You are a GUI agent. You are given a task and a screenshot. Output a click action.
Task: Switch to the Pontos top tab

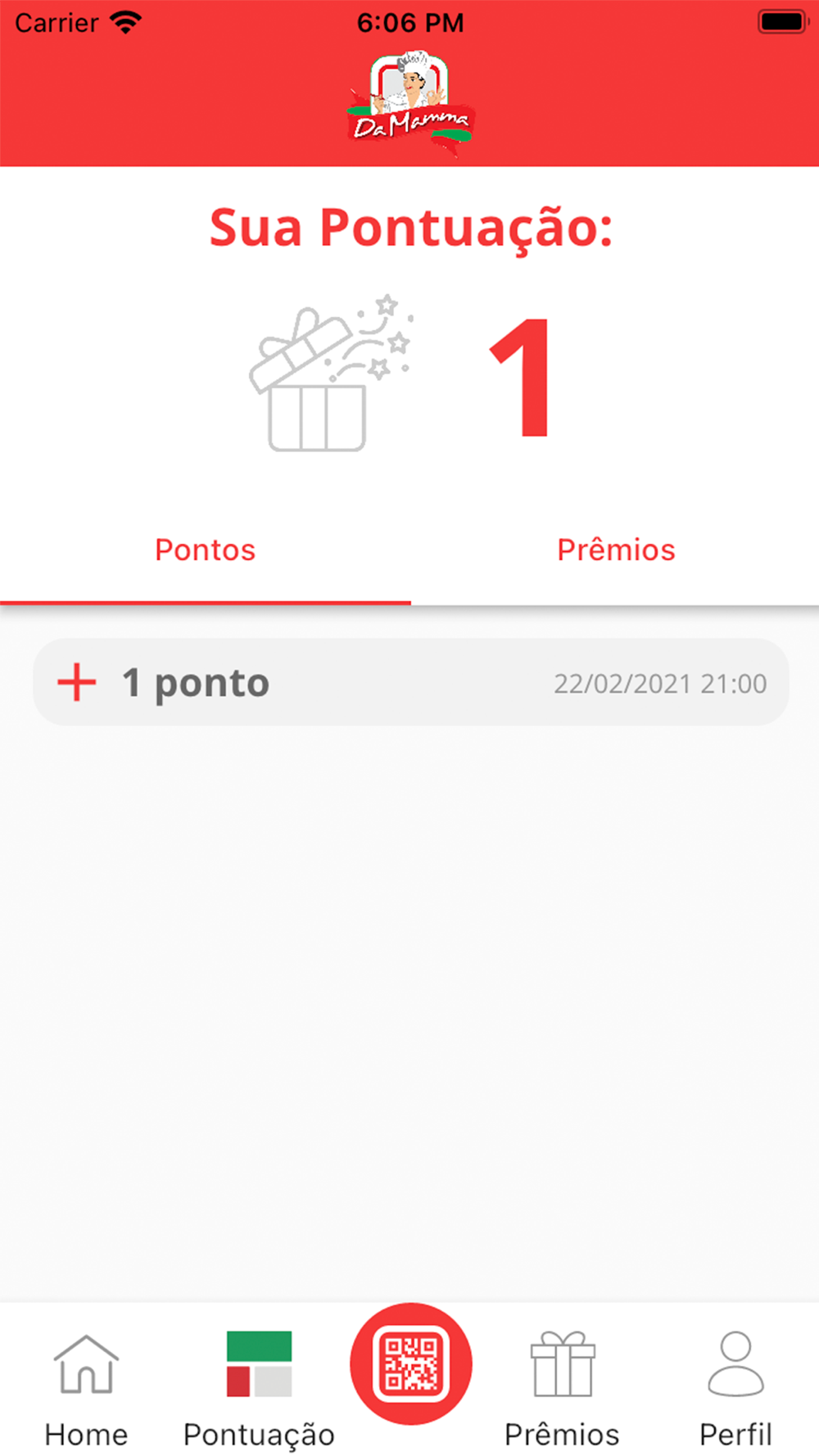(x=205, y=550)
